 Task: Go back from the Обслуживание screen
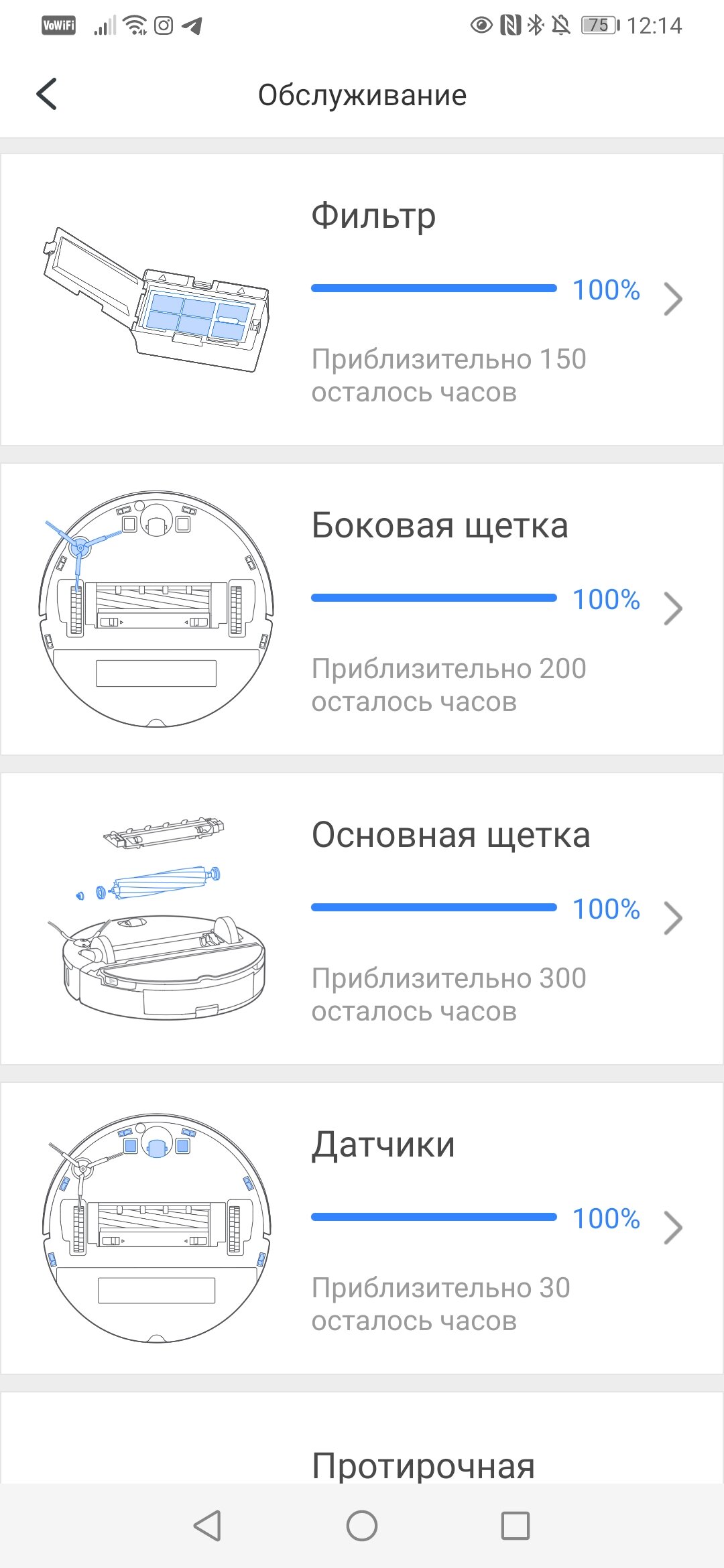[x=46, y=94]
